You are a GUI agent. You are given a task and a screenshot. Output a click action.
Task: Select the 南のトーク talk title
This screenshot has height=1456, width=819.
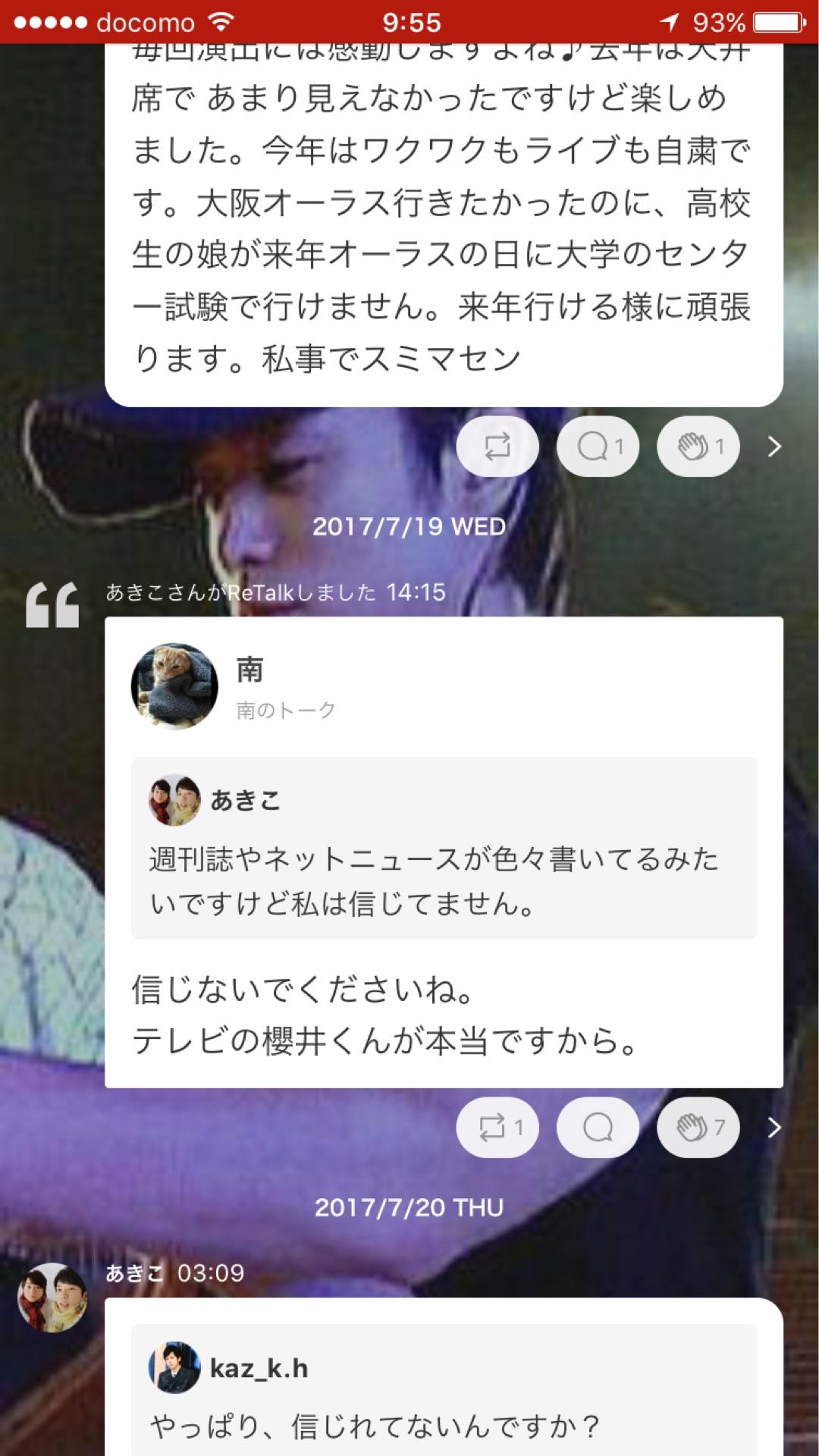pos(284,711)
